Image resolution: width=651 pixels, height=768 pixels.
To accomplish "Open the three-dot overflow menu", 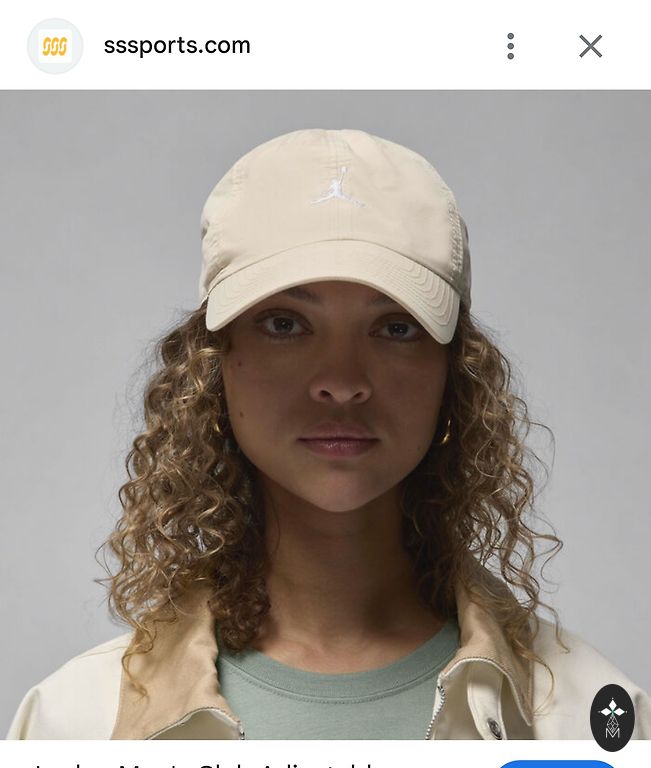I will point(510,46).
